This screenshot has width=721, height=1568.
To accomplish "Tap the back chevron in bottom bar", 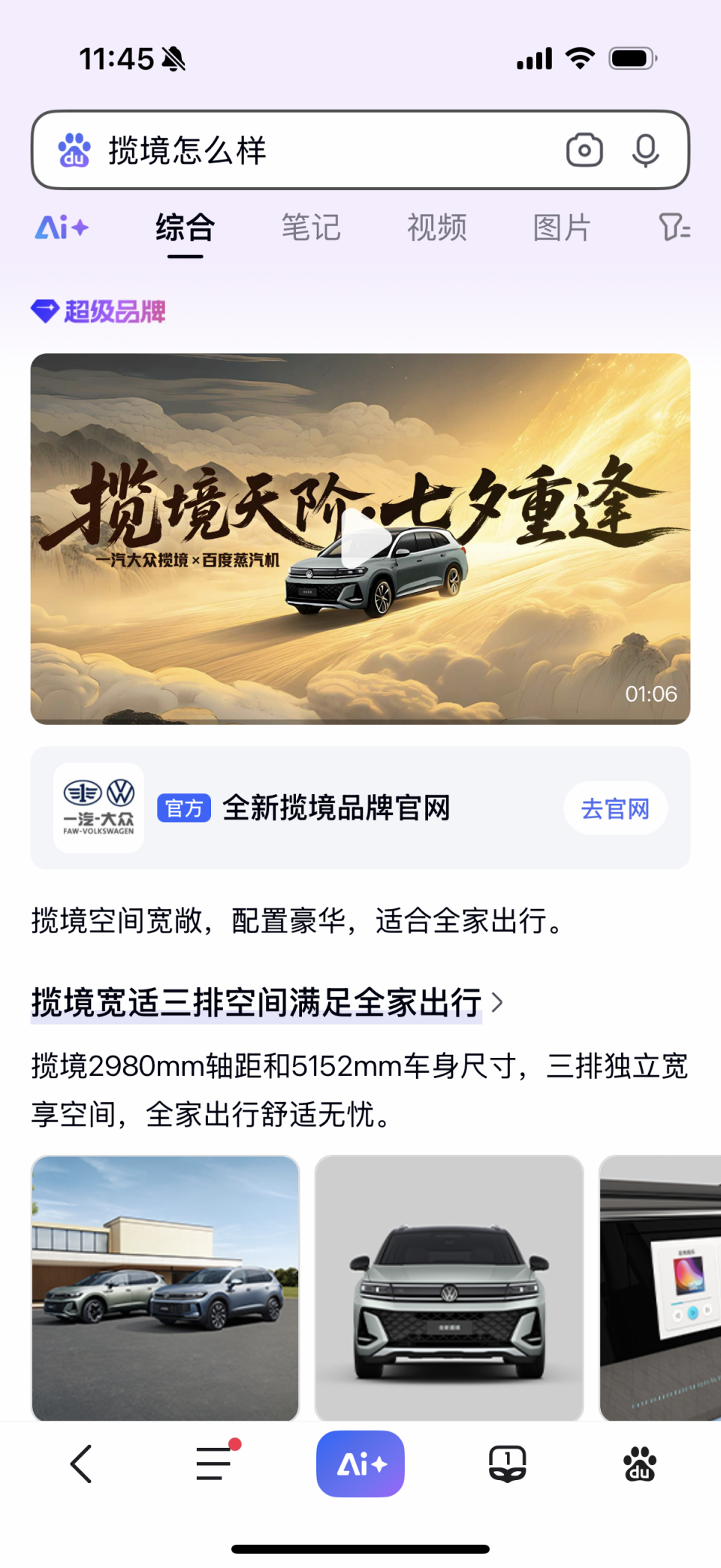I will pyautogui.click(x=81, y=1464).
